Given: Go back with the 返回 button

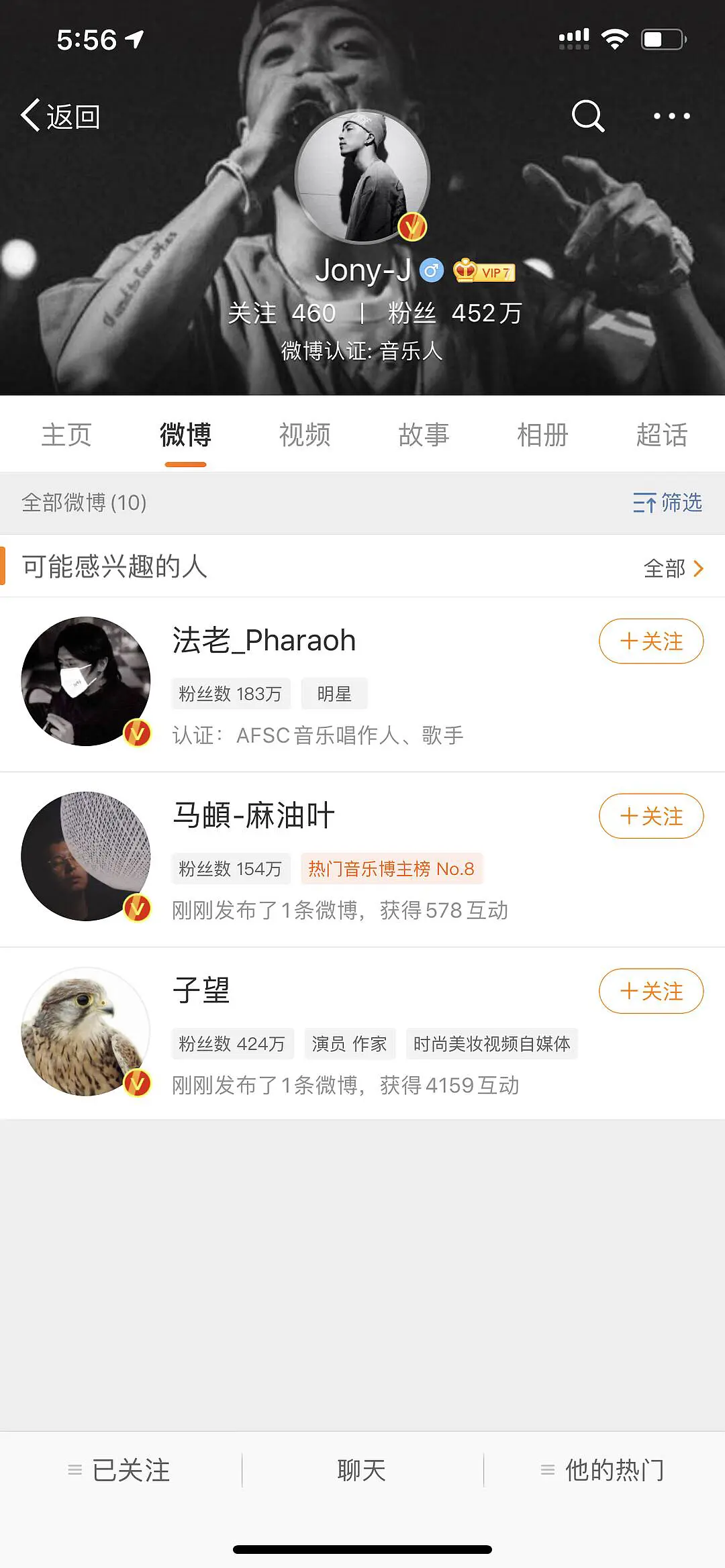Looking at the screenshot, I should [60, 116].
